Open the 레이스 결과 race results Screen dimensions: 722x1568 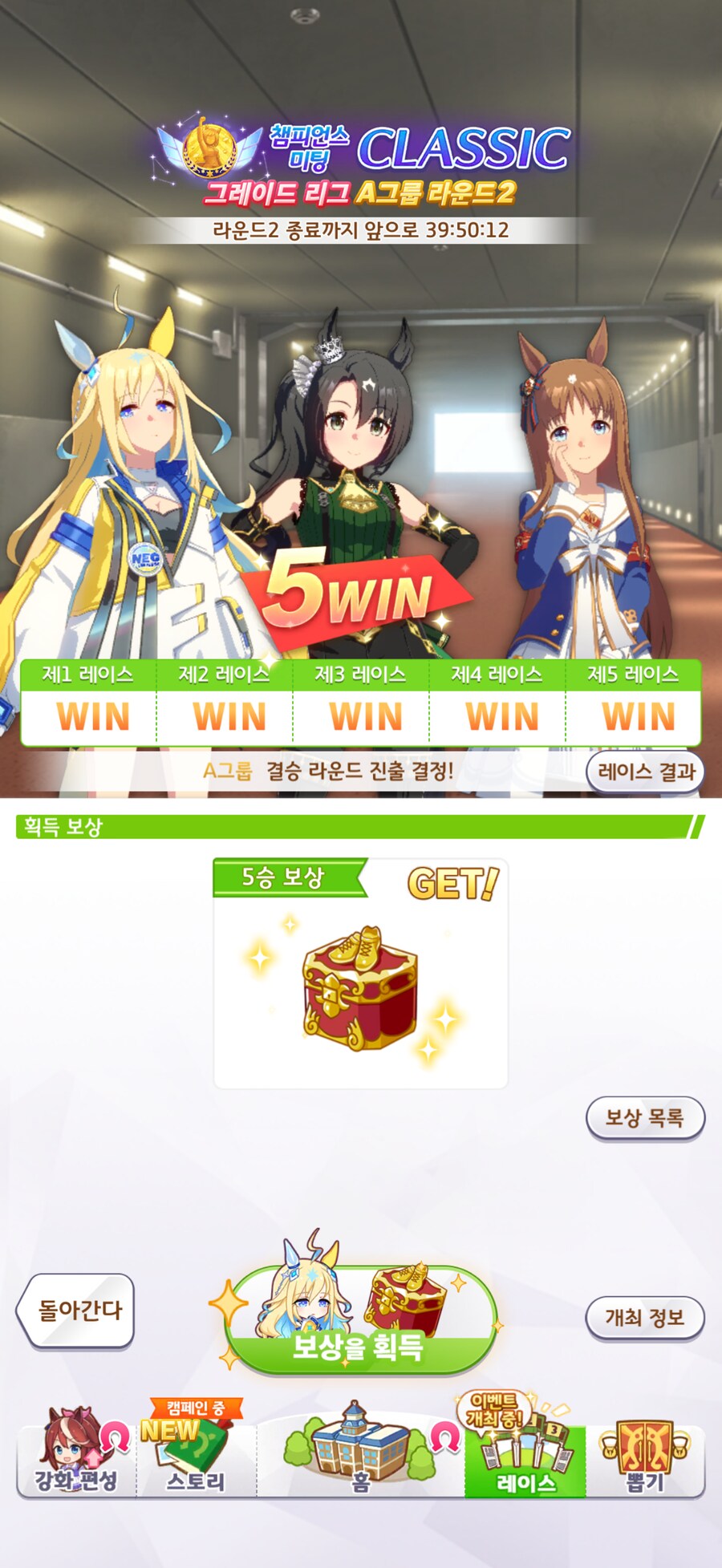click(x=645, y=772)
